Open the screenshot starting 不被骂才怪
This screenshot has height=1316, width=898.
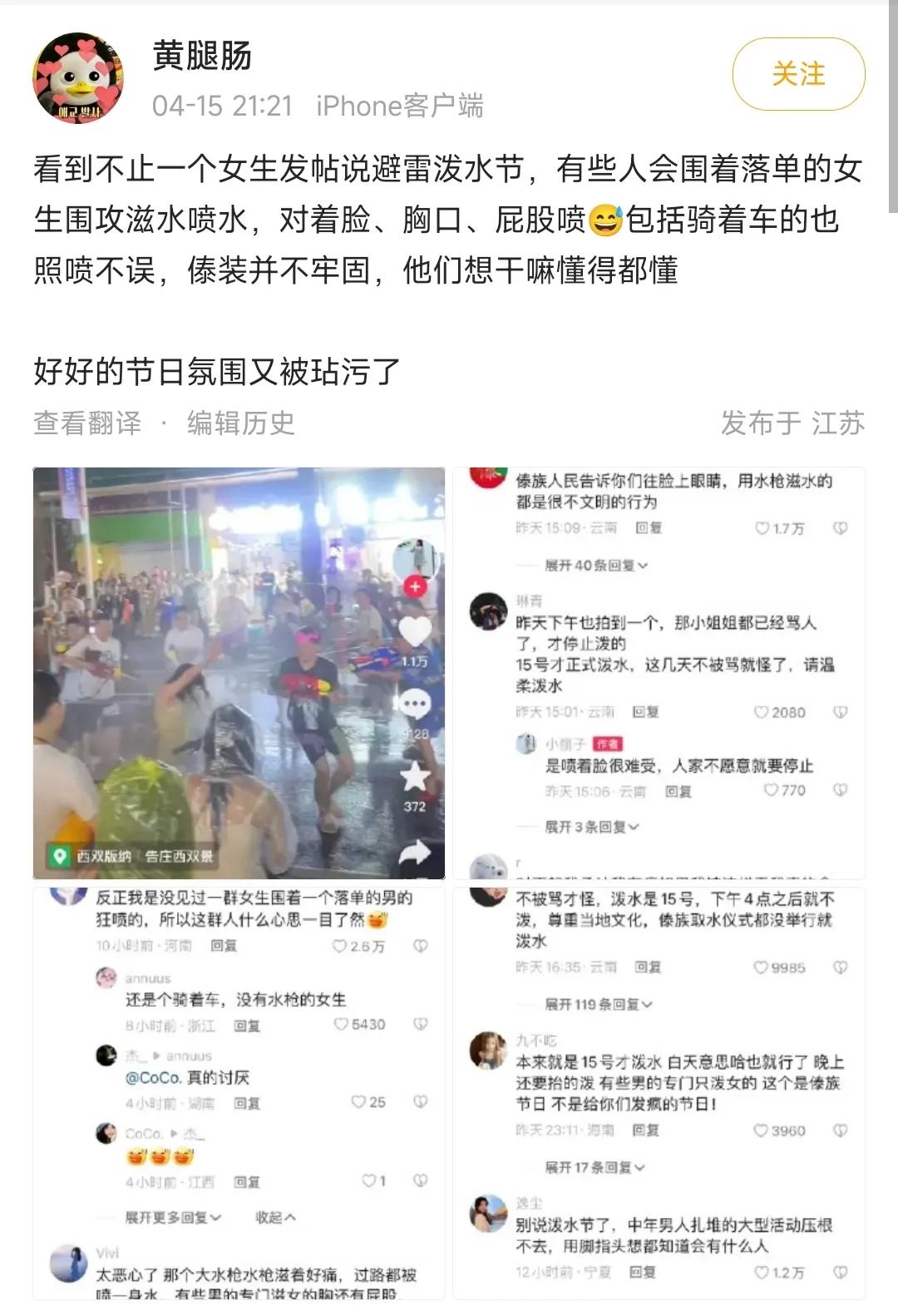659,1092
